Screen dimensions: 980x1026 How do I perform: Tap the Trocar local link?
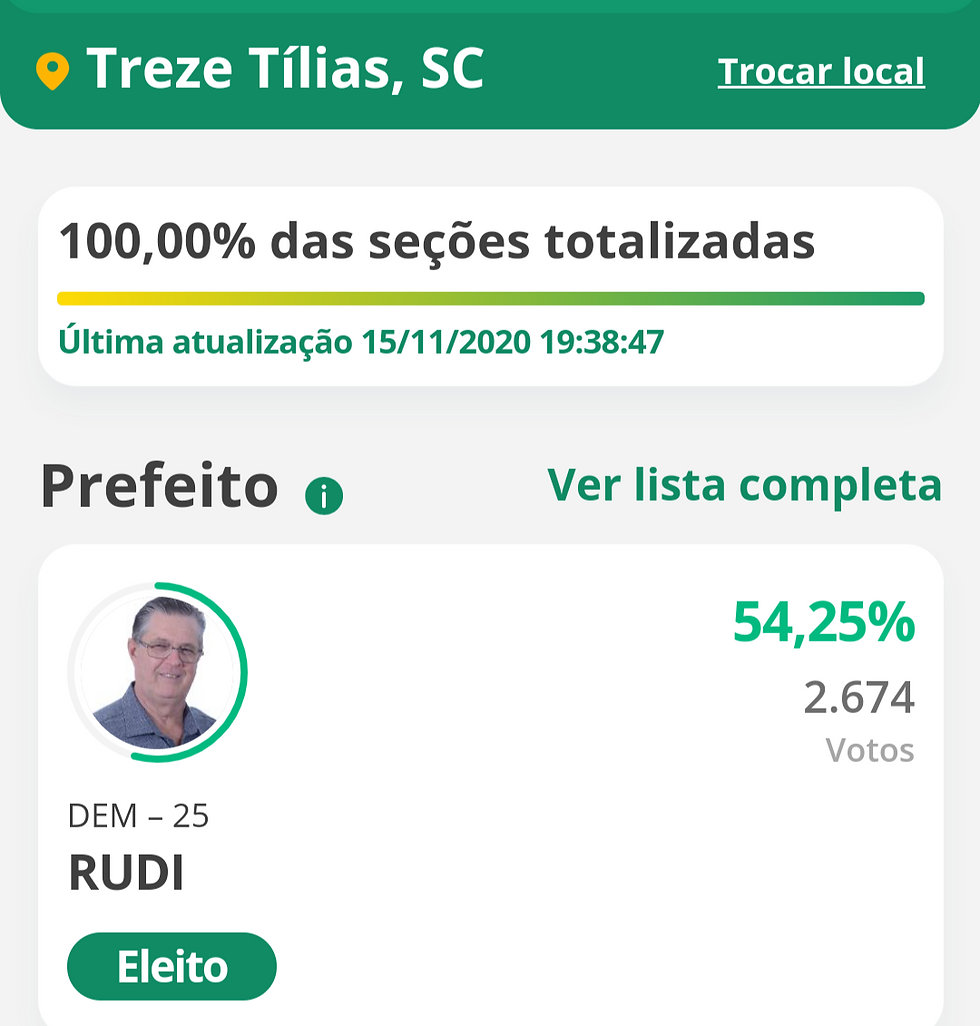(821, 72)
